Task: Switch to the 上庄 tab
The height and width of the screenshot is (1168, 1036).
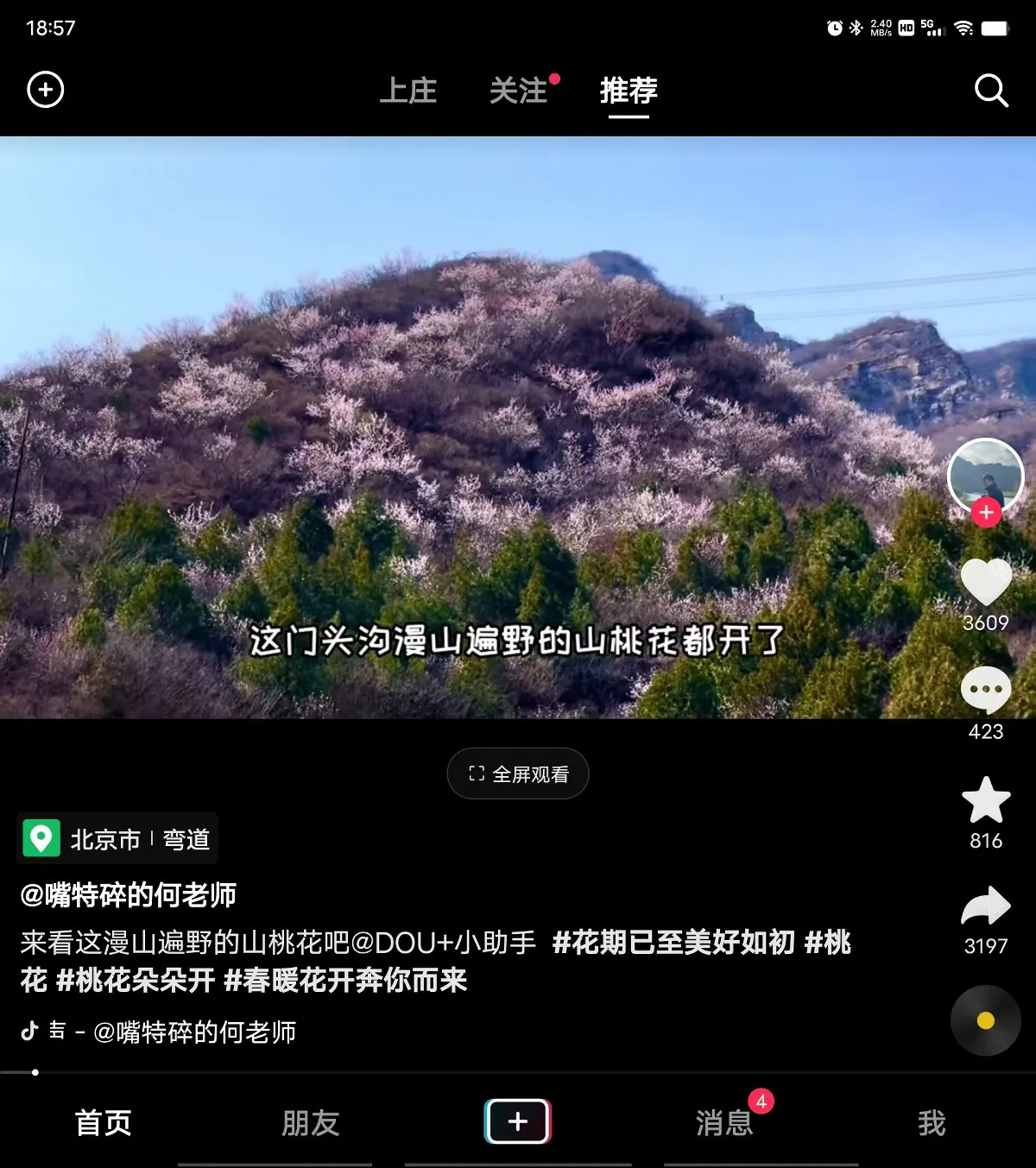Action: point(408,91)
